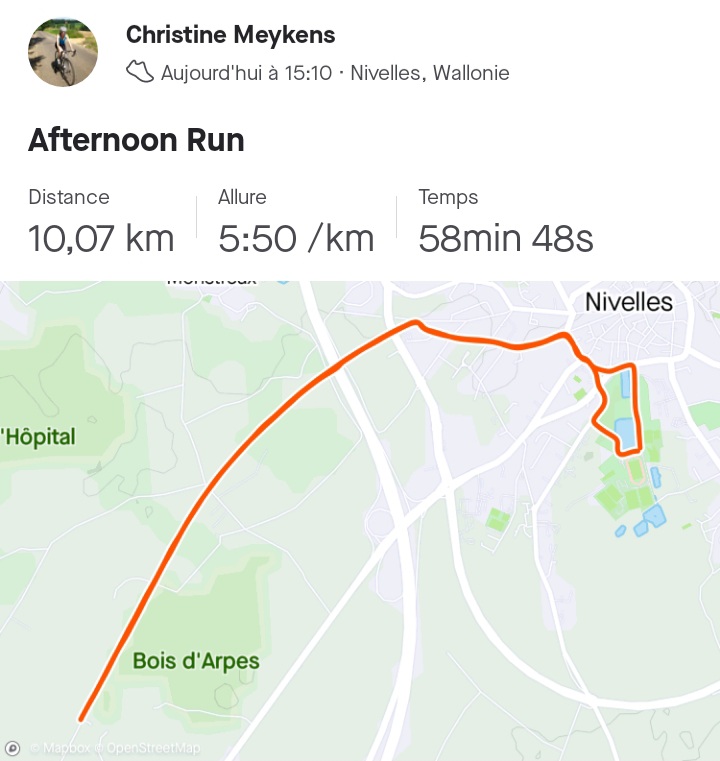Viewport: 720px width, 761px height.
Task: Open the Mapbox attribution info
Action: click(13, 748)
